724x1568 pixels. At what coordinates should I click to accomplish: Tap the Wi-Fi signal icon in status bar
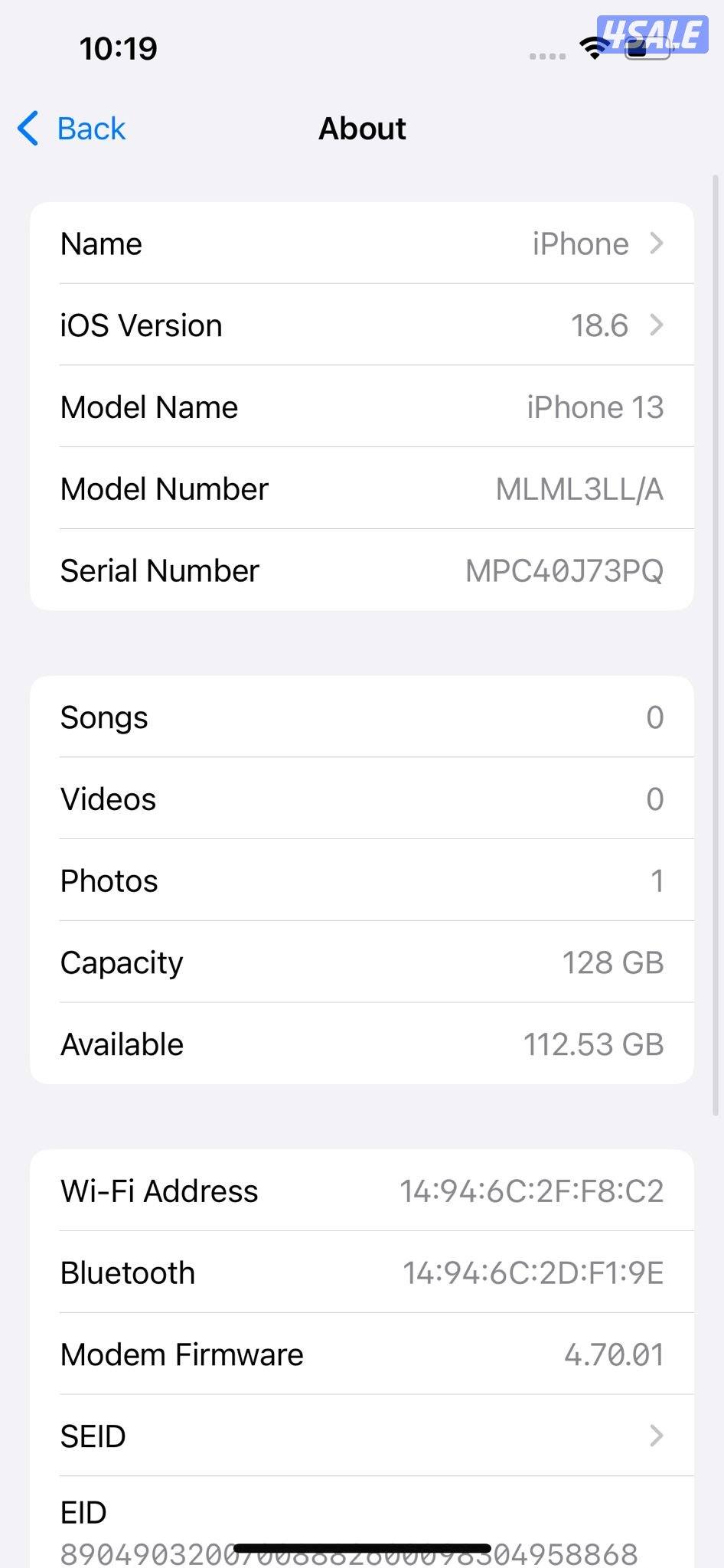(x=592, y=47)
